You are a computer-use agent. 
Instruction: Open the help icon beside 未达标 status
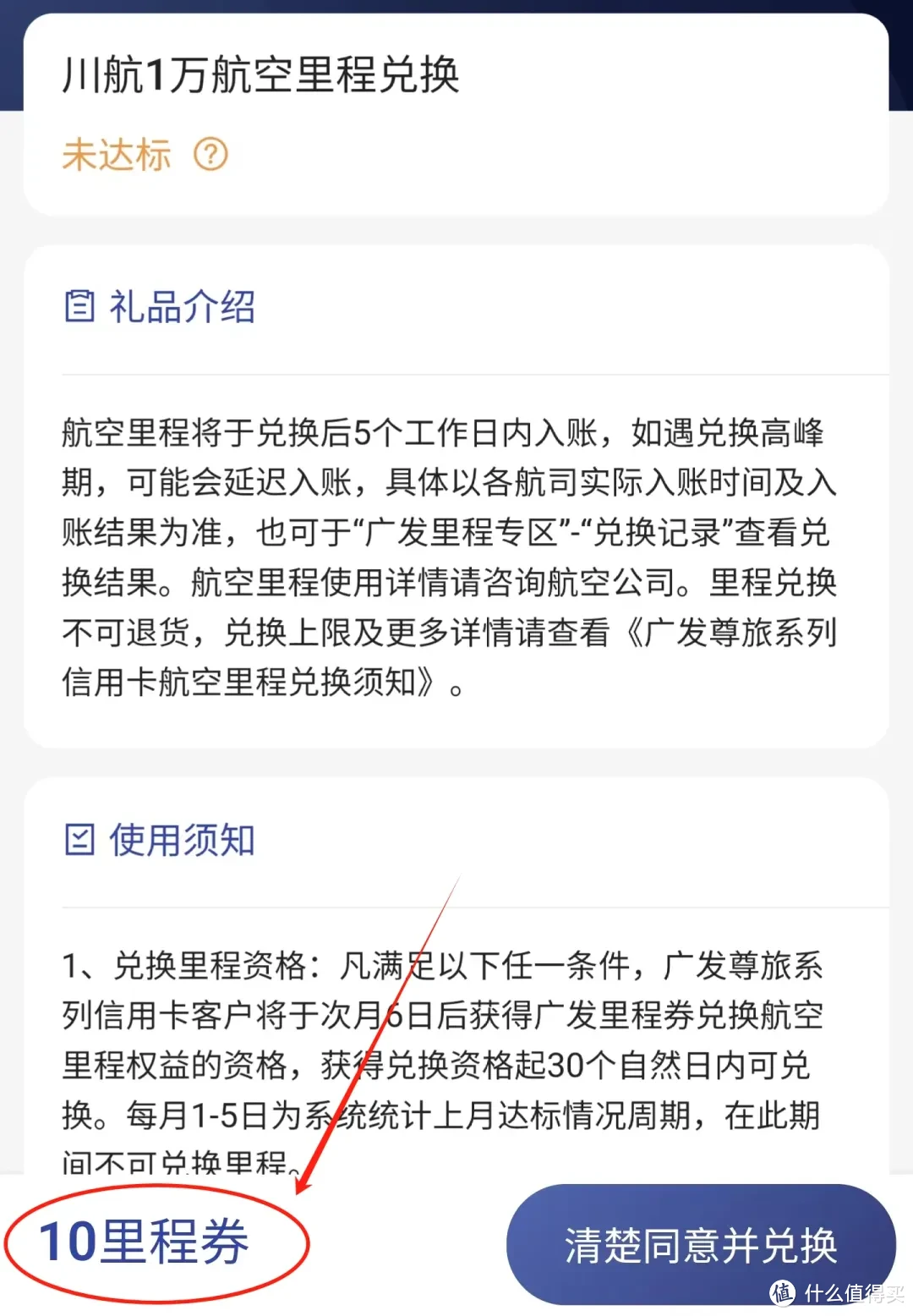pos(210,155)
